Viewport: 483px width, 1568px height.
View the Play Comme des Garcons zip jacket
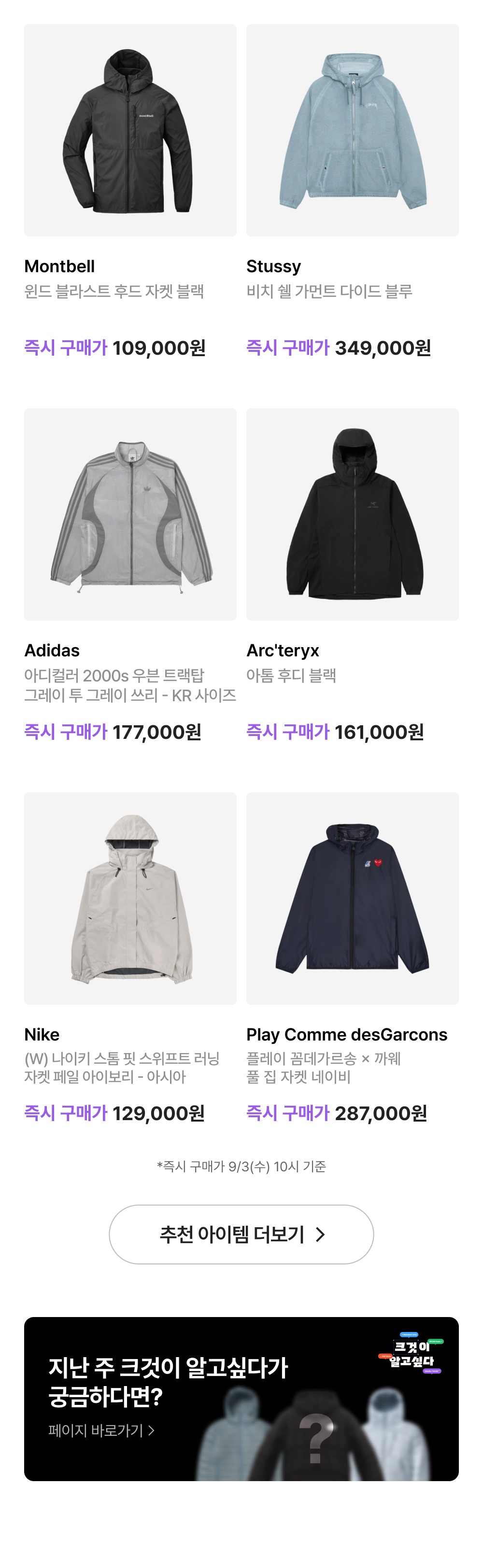[352, 899]
